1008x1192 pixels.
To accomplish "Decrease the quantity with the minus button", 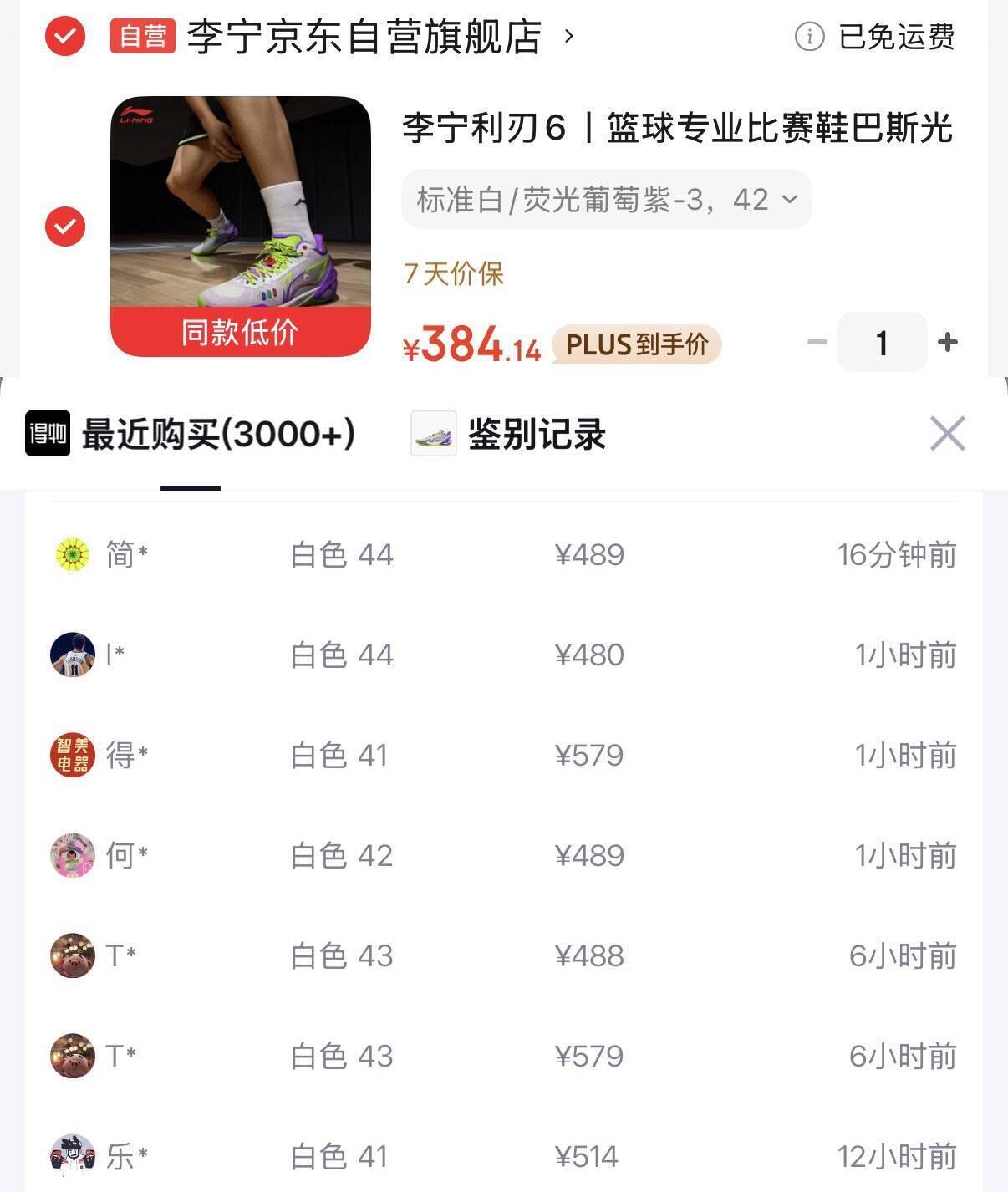I will [x=817, y=342].
